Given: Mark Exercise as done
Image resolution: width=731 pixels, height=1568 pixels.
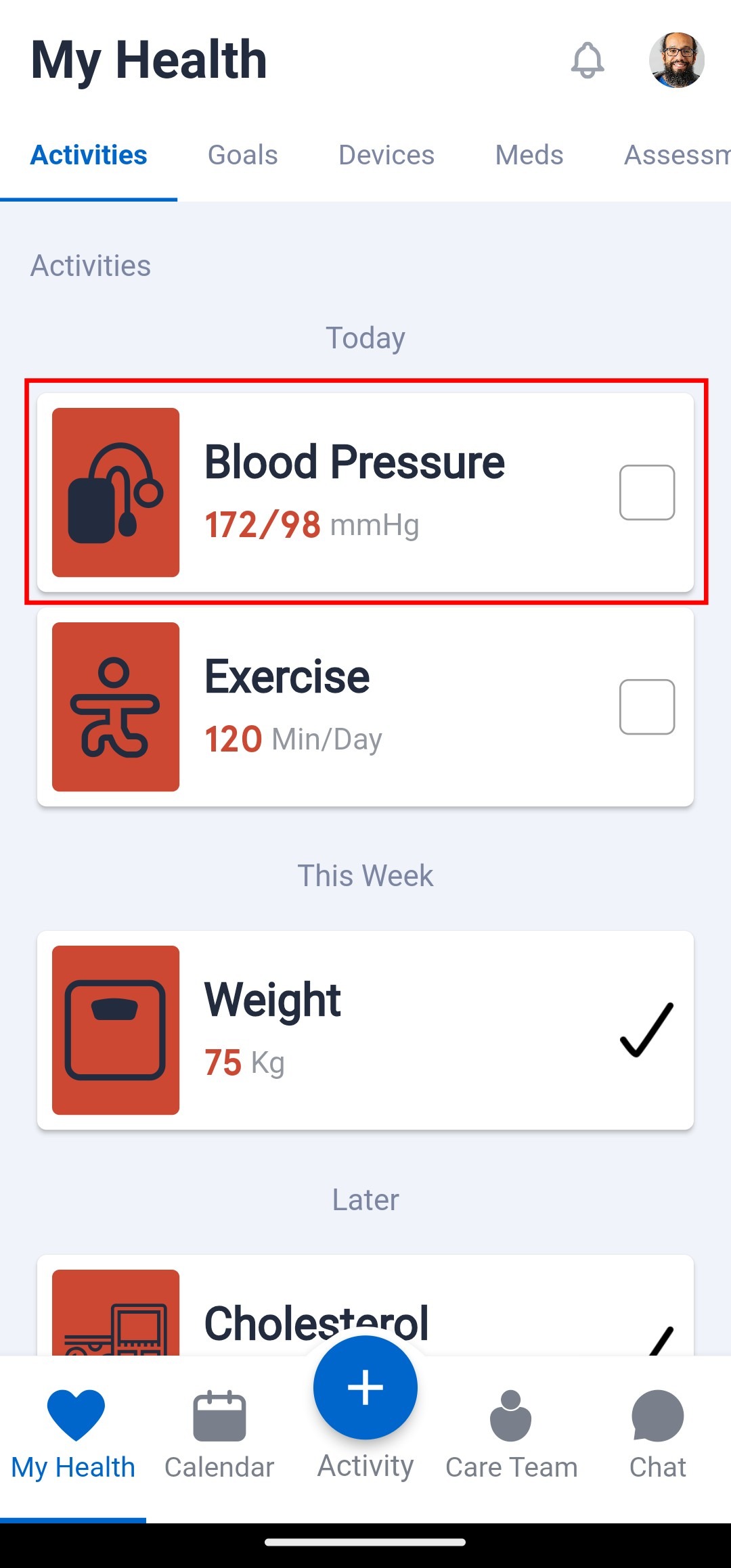Looking at the screenshot, I should coord(647,707).
